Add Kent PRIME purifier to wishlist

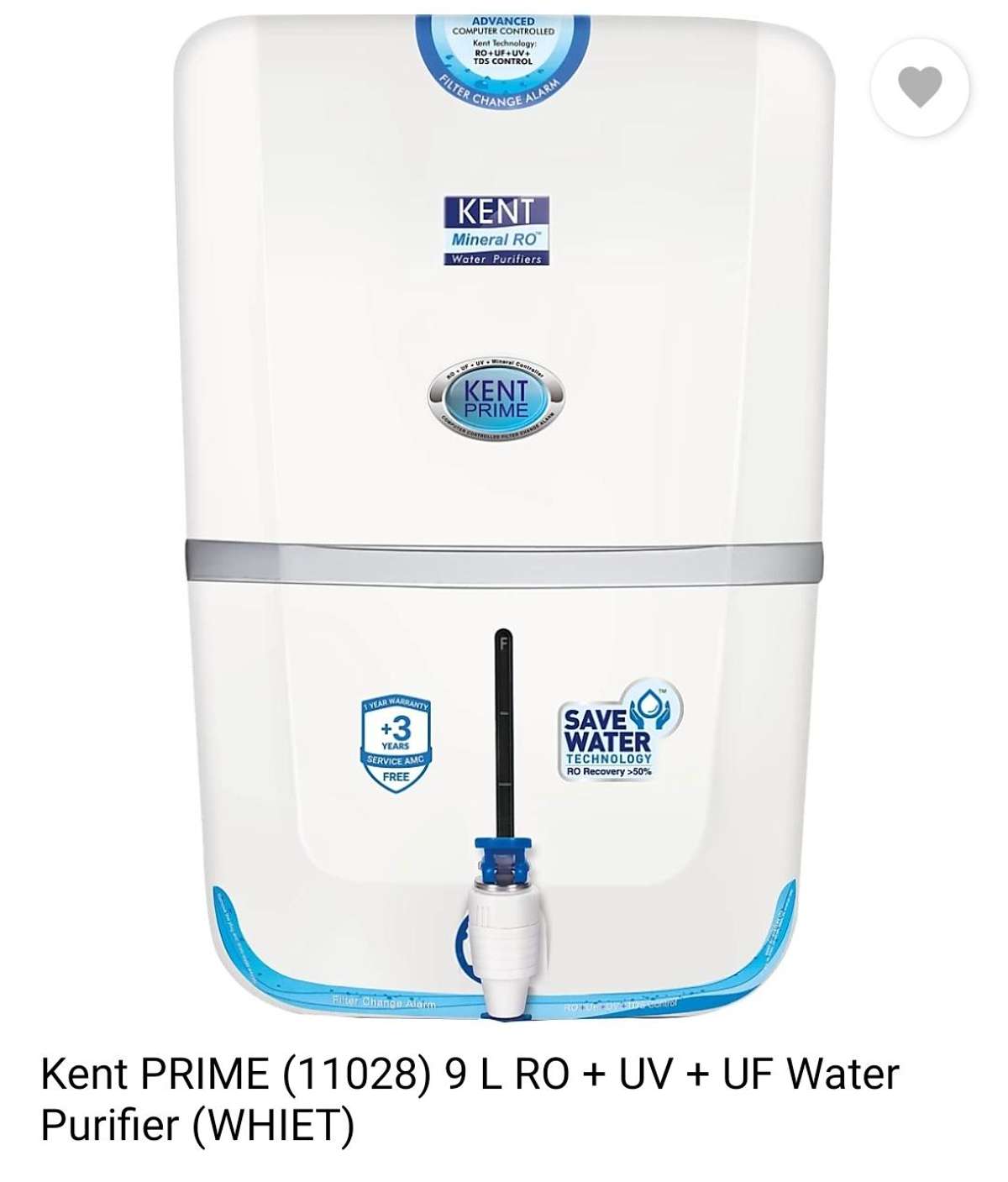click(x=920, y=87)
